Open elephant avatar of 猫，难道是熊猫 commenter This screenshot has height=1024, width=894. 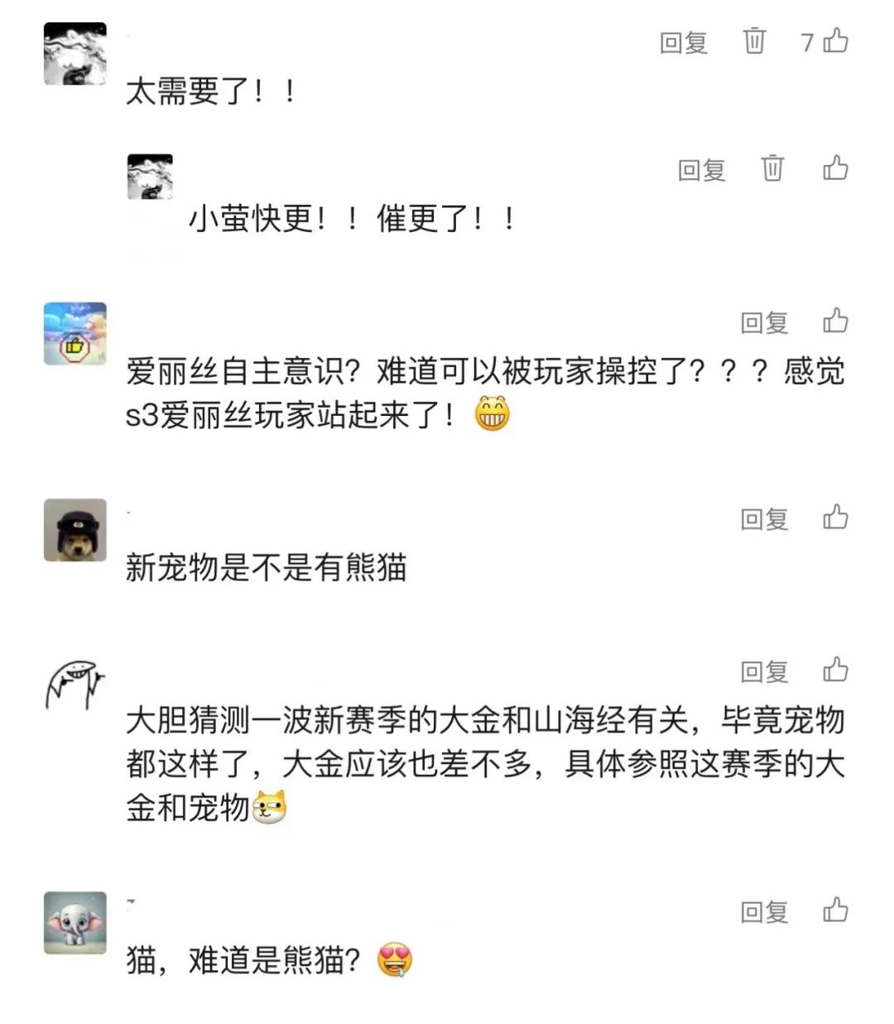[75, 923]
